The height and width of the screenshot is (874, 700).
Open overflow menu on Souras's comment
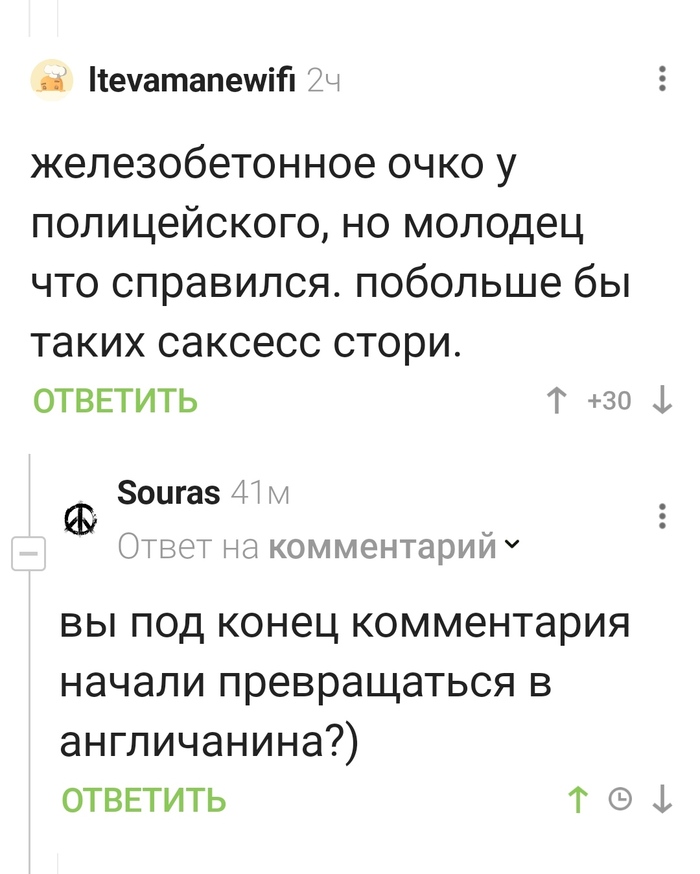(x=661, y=516)
